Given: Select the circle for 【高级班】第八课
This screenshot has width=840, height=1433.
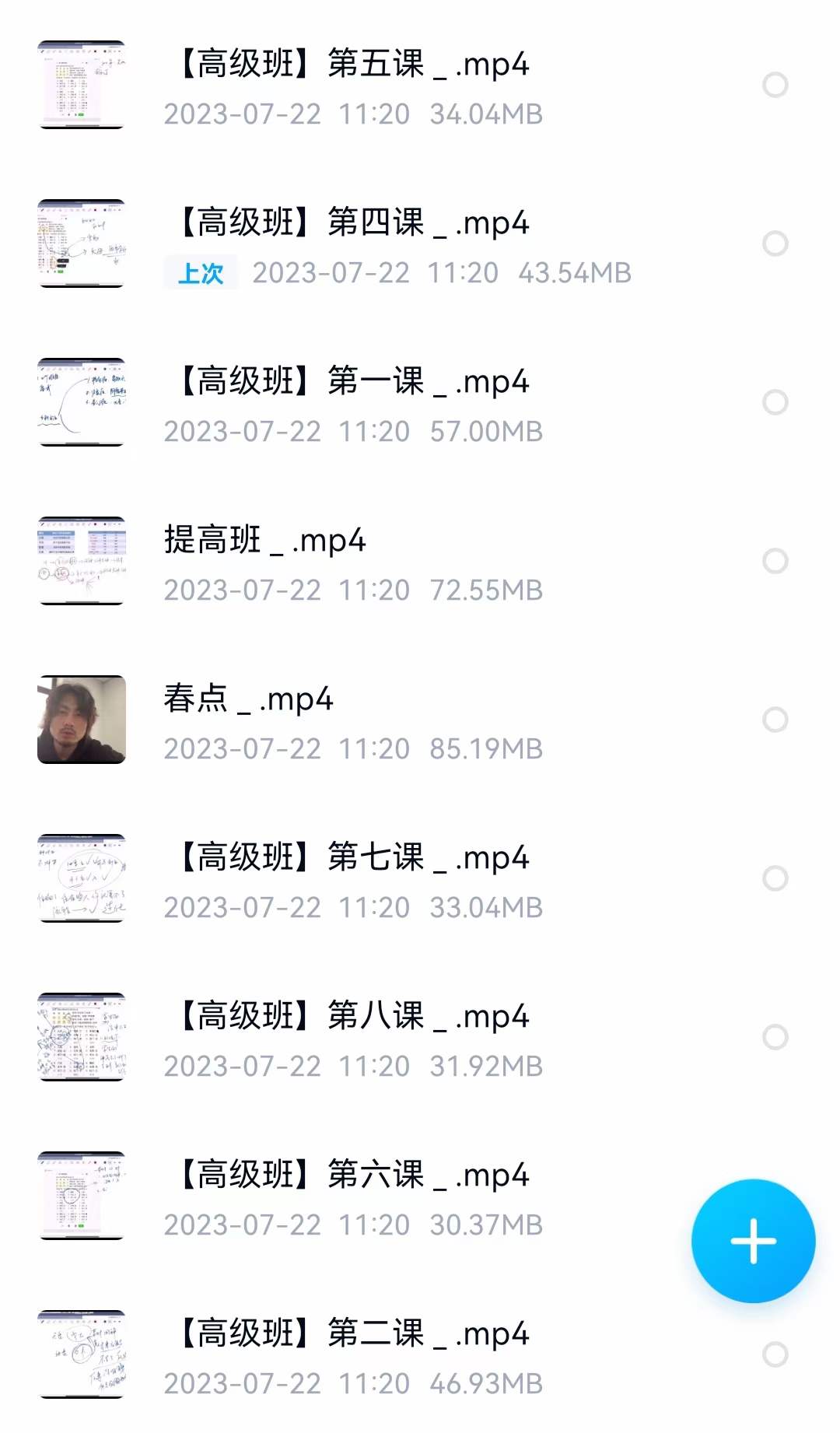Looking at the screenshot, I should tap(775, 1037).
